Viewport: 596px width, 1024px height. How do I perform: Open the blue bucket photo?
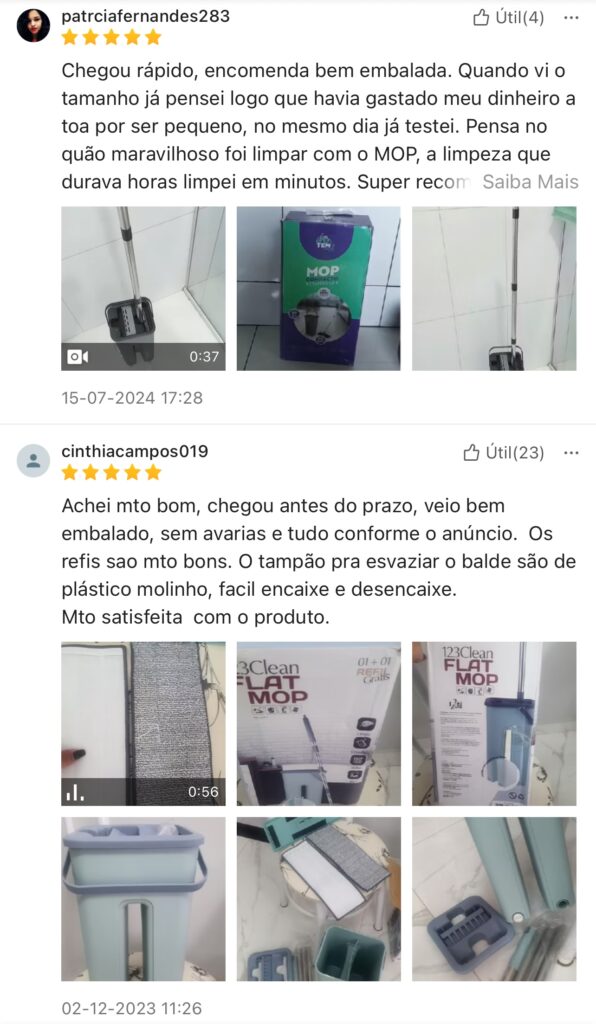(x=143, y=899)
